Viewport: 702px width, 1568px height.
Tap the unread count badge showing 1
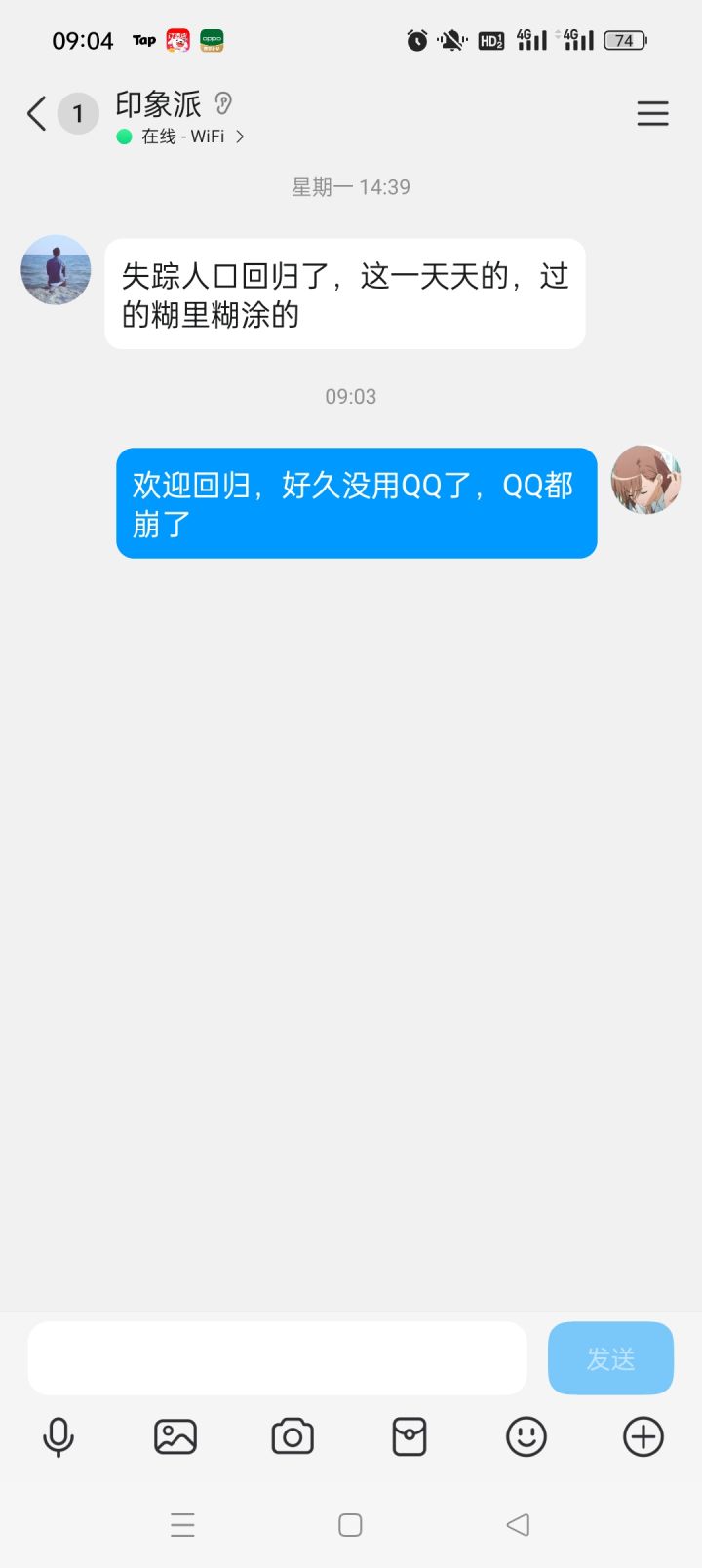tap(76, 113)
